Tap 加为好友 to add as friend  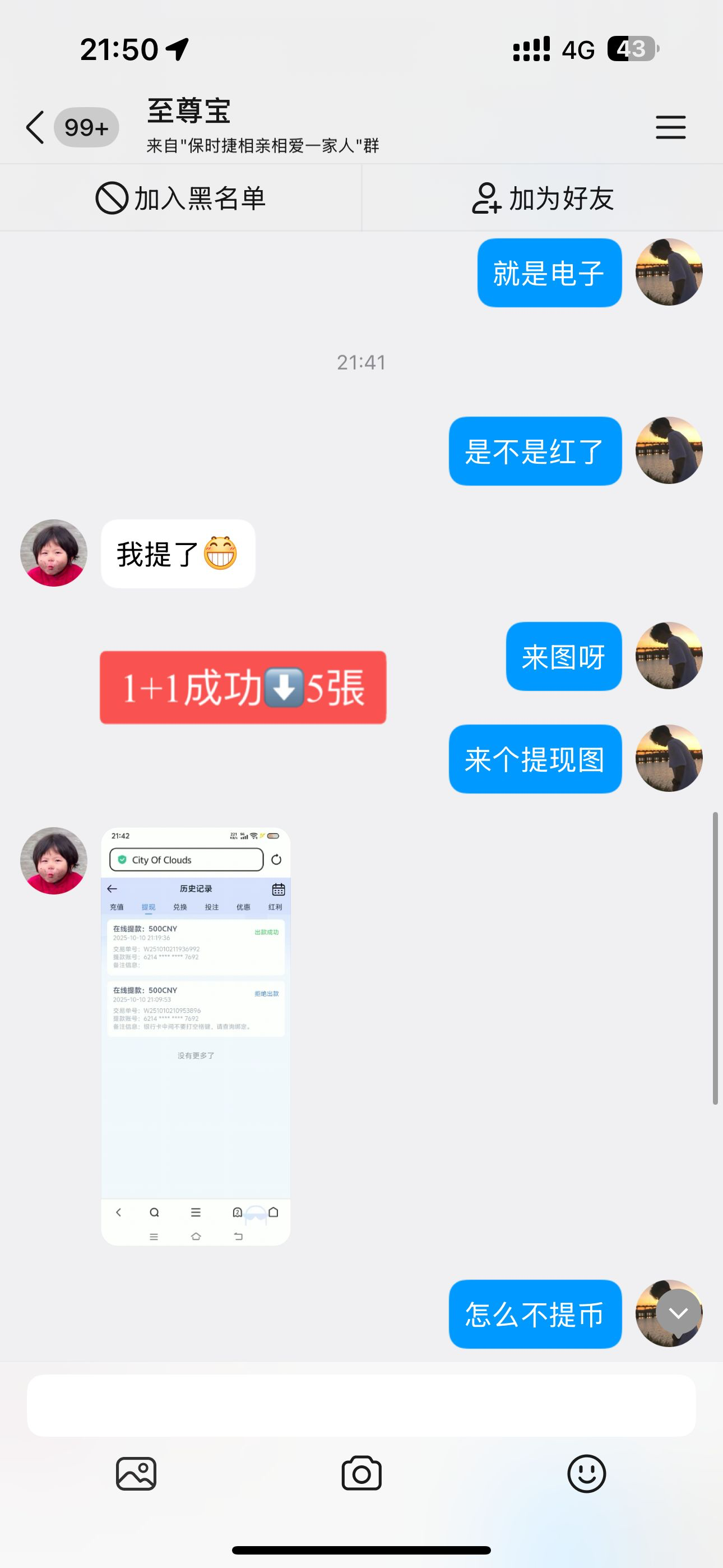click(x=543, y=199)
